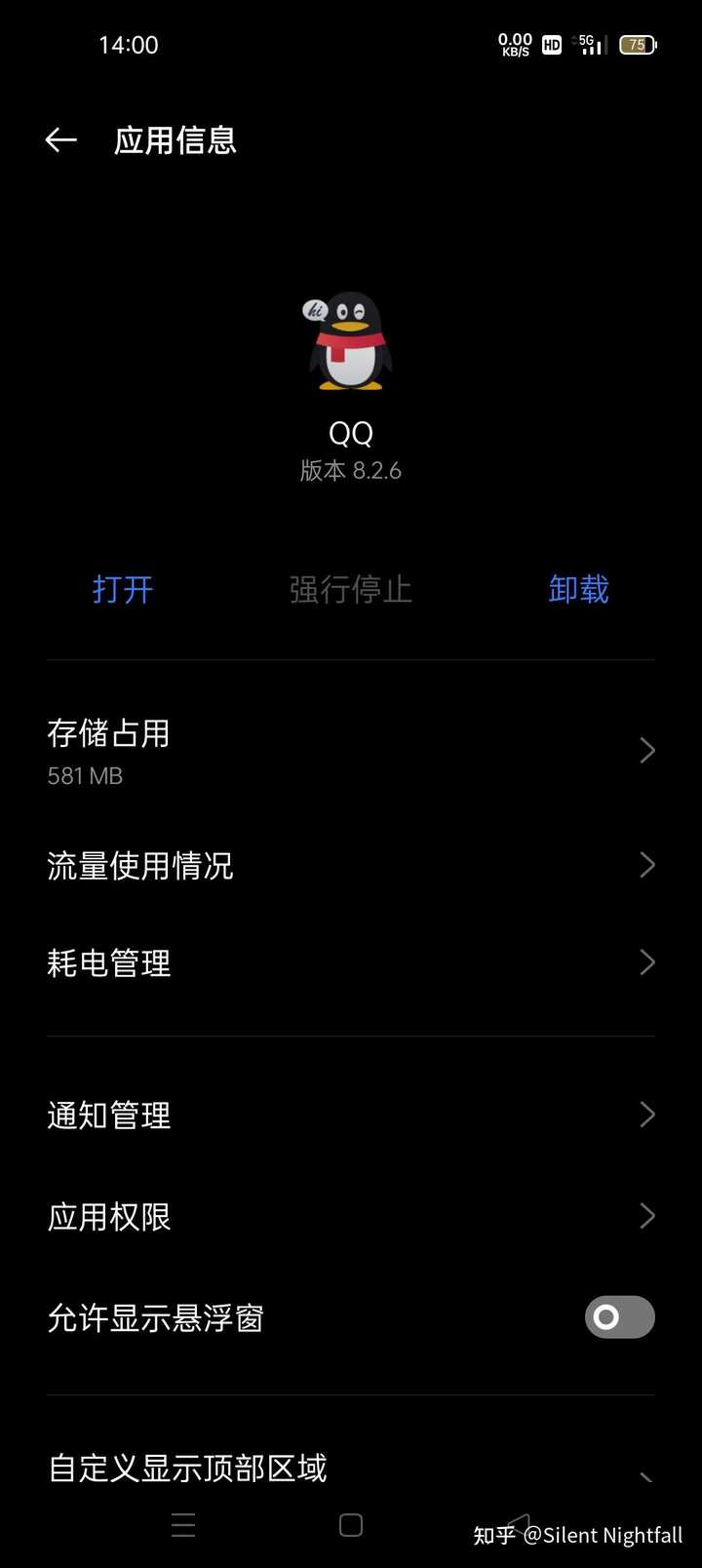Switch on permission for floating display
702x1568 pixels.
point(619,1317)
